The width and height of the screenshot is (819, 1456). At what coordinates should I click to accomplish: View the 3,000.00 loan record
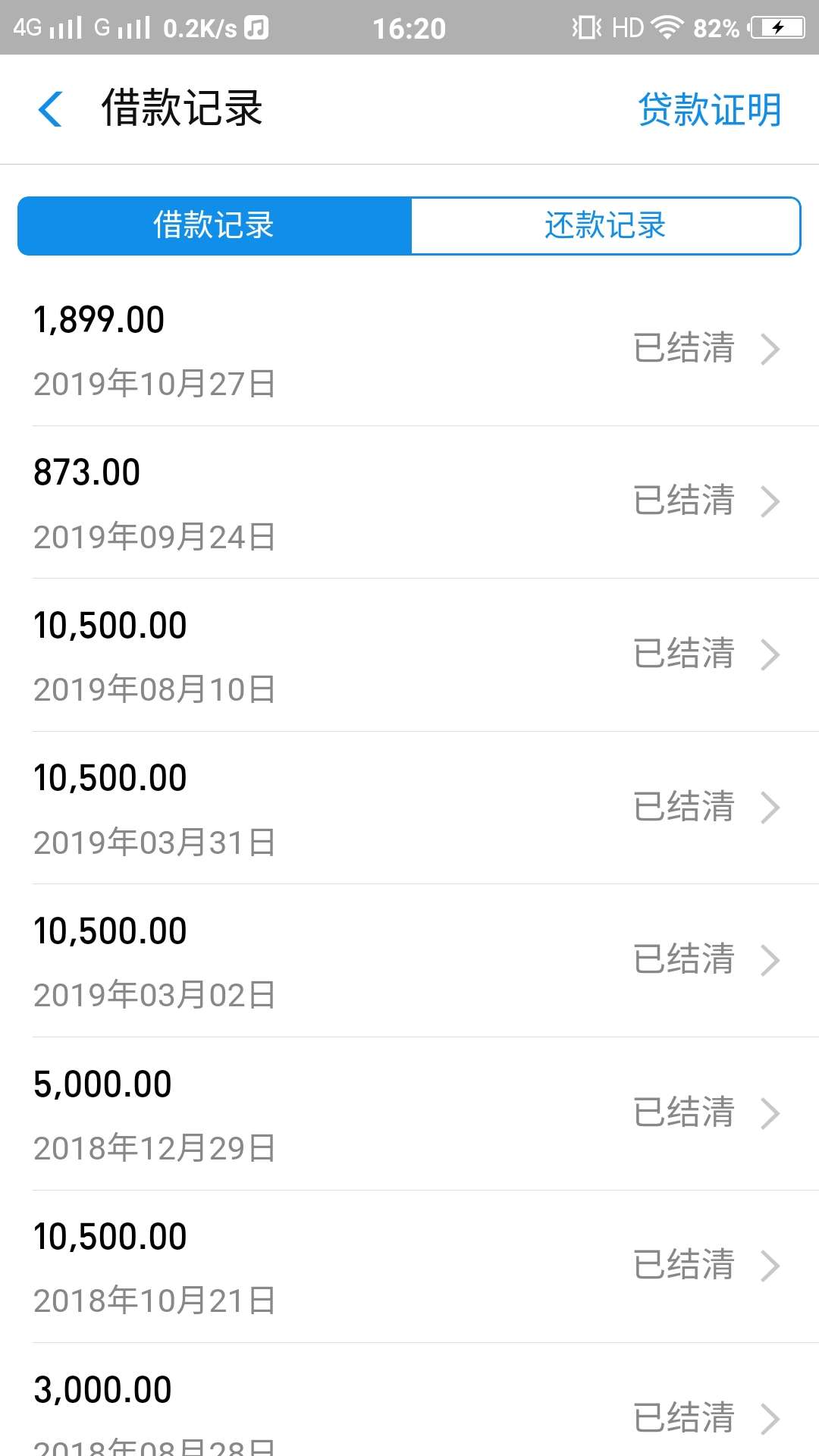tap(409, 1400)
